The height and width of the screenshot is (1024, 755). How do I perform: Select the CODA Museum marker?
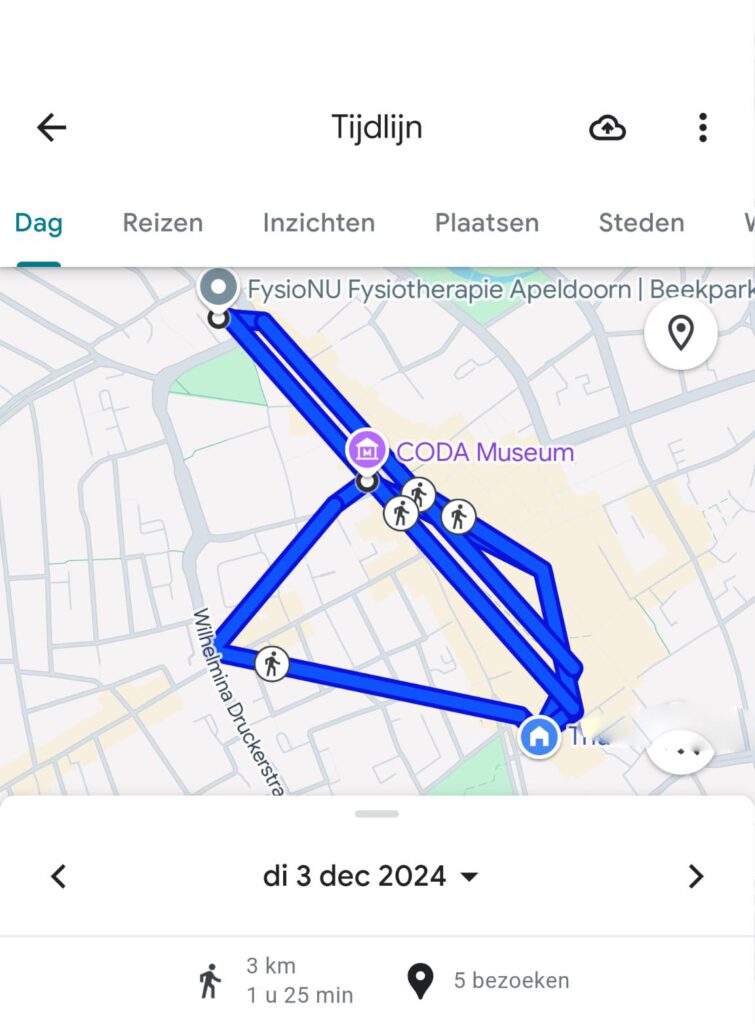click(367, 450)
